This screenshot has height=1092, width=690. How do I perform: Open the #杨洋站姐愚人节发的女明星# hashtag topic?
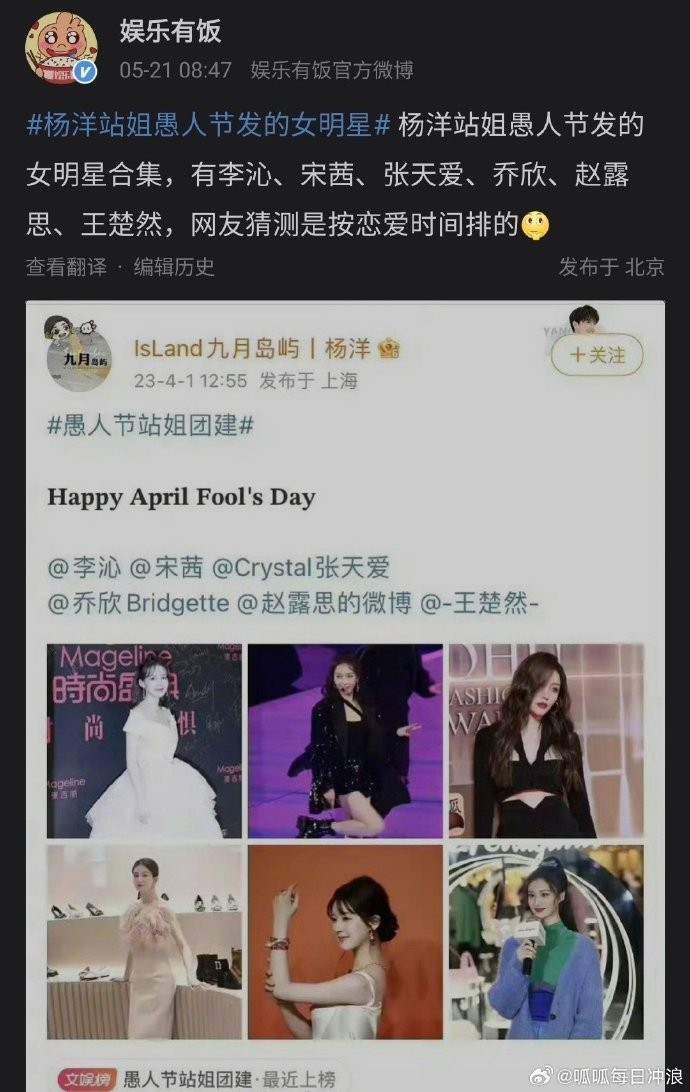(x=208, y=127)
